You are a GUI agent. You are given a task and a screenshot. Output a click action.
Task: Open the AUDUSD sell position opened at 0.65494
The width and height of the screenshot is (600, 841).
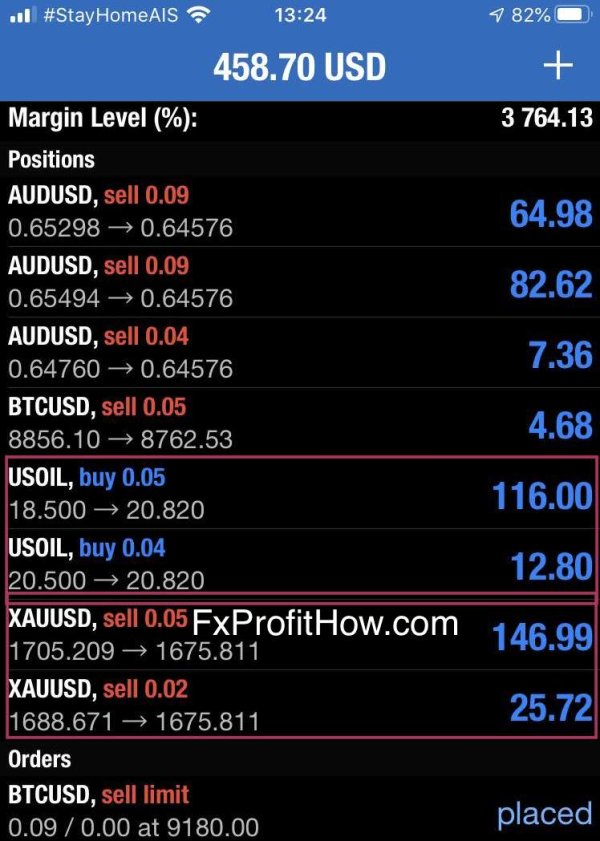(x=300, y=282)
